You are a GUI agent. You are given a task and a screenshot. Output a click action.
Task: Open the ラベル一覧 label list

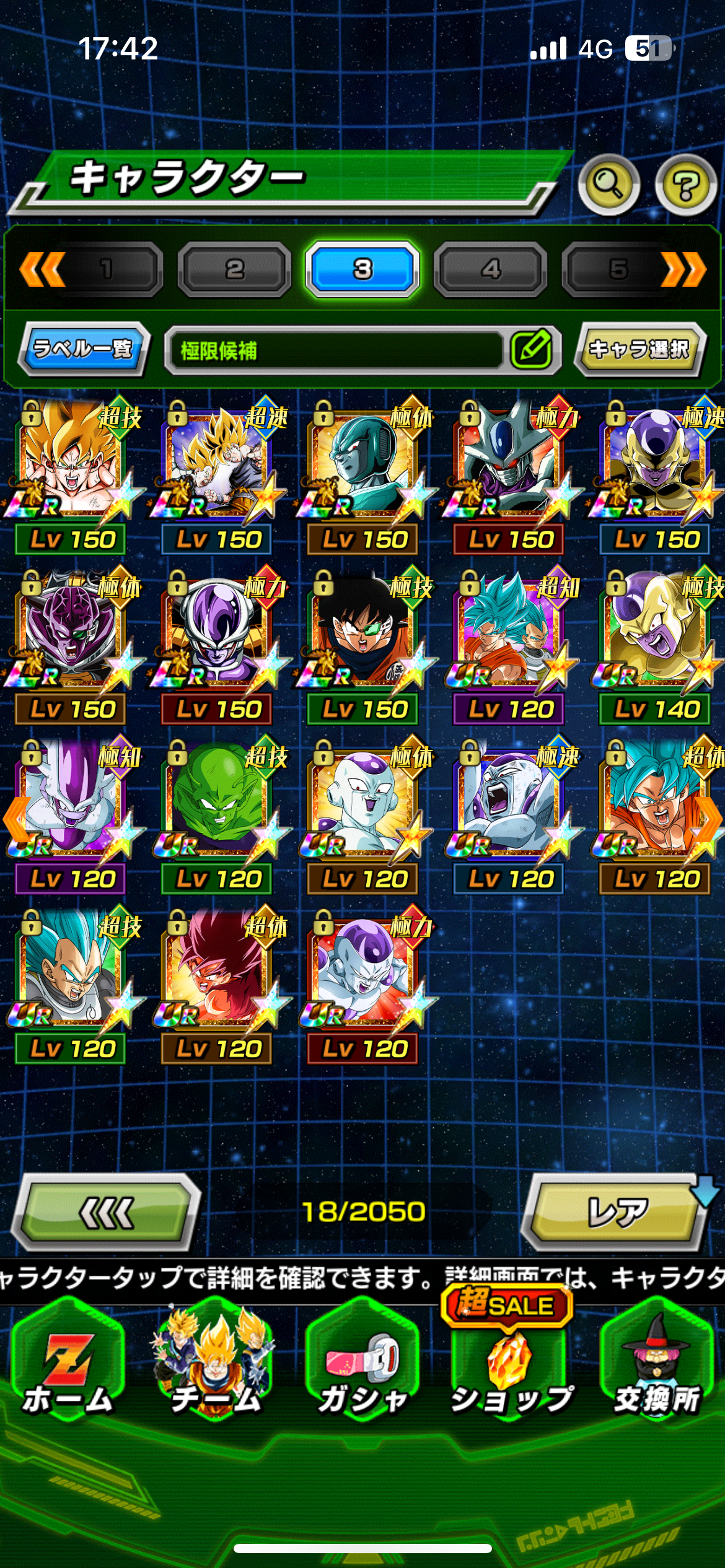(x=83, y=349)
